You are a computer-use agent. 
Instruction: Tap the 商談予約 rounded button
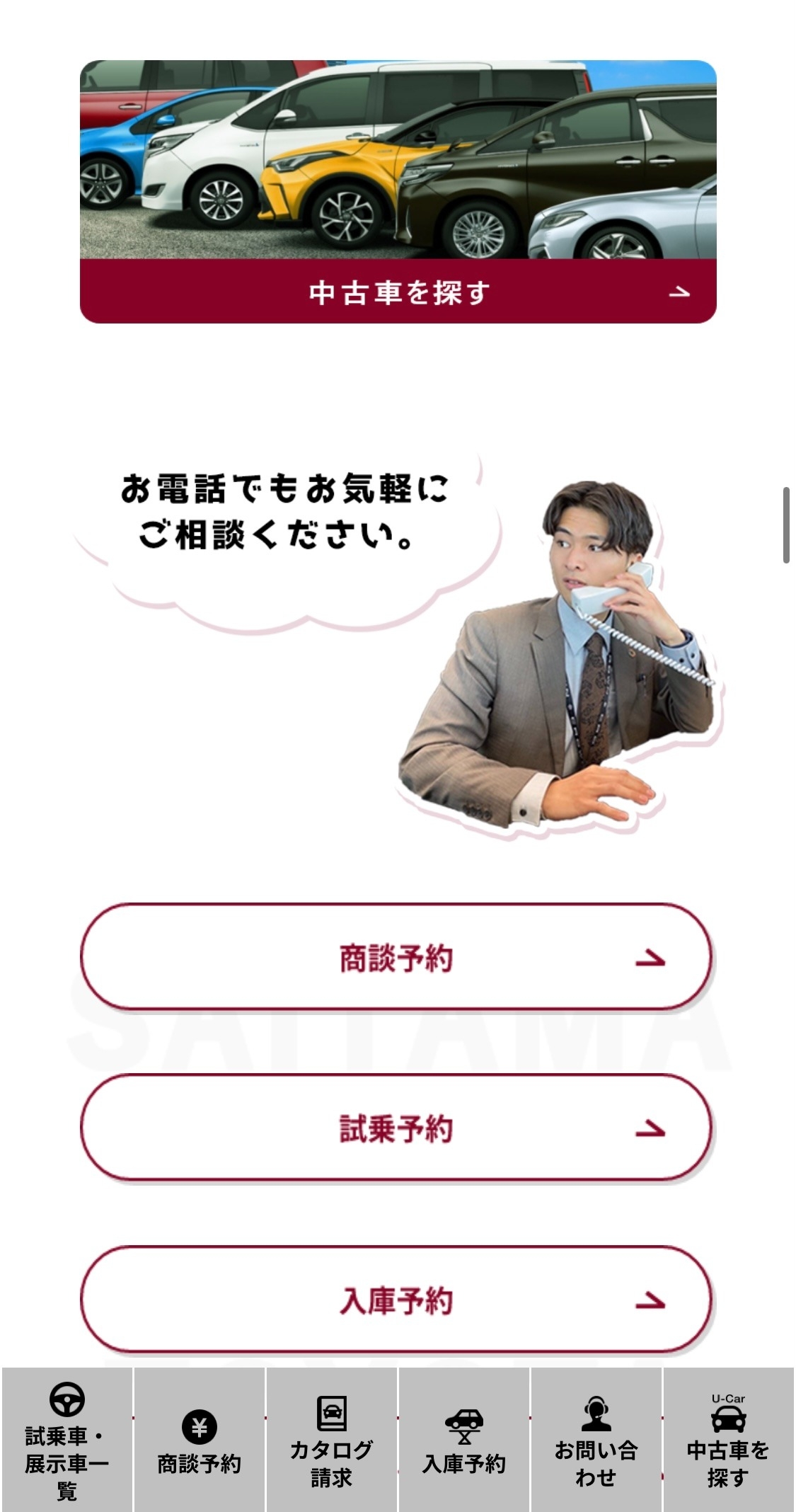[x=396, y=958]
